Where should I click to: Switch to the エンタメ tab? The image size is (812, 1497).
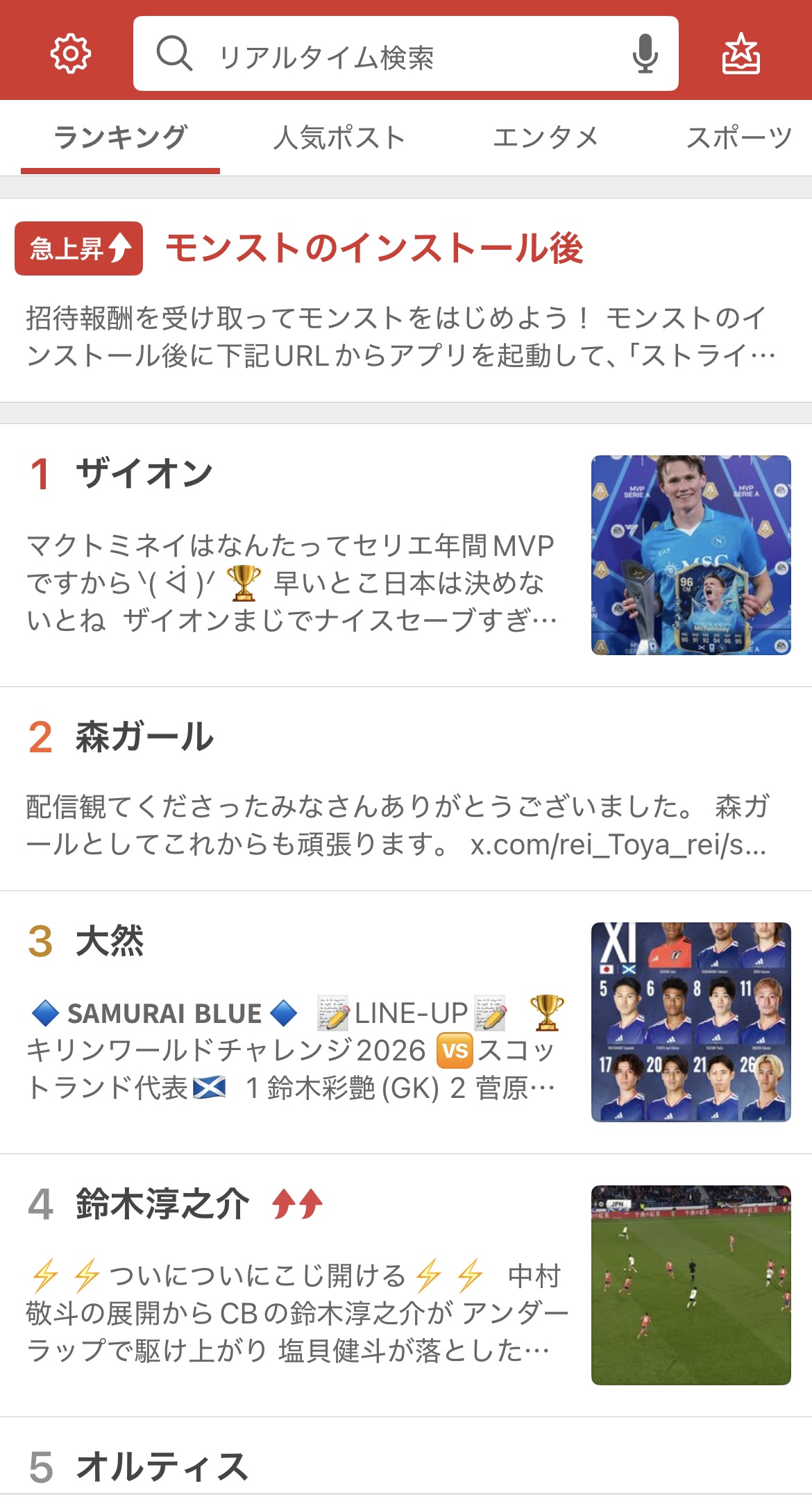(545, 137)
